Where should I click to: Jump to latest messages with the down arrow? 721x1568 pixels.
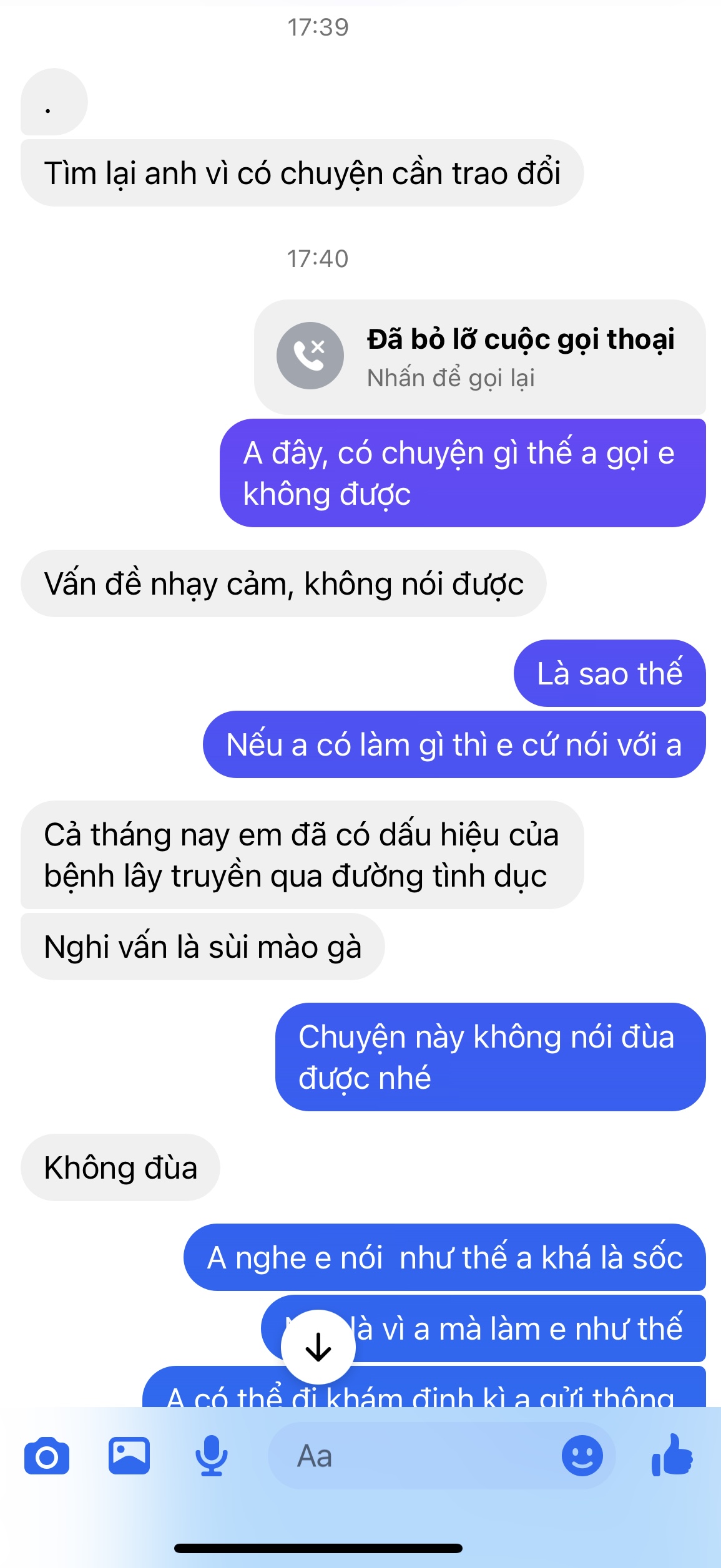318,1346
